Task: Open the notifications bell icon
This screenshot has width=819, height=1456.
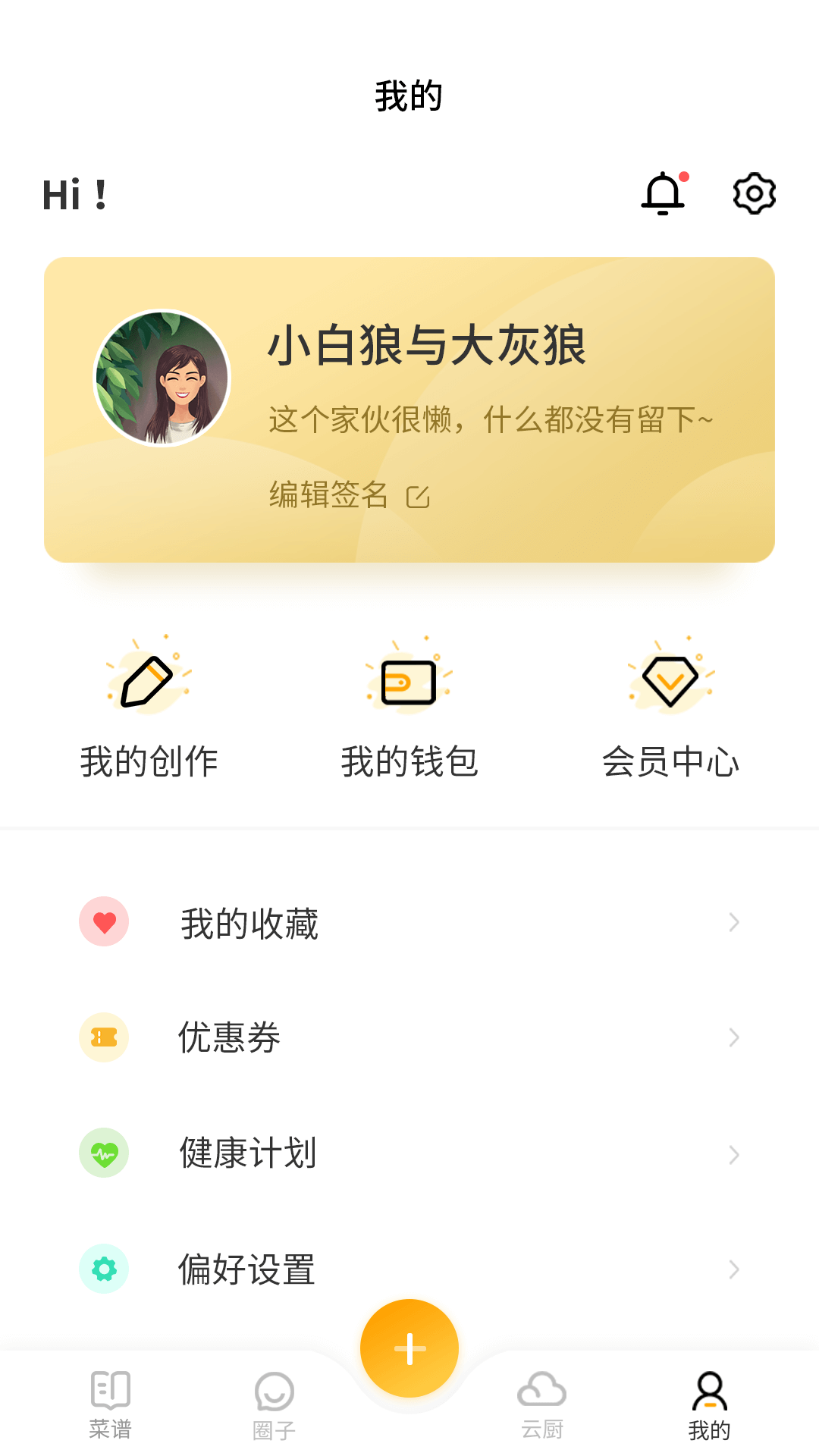Action: pos(663,193)
